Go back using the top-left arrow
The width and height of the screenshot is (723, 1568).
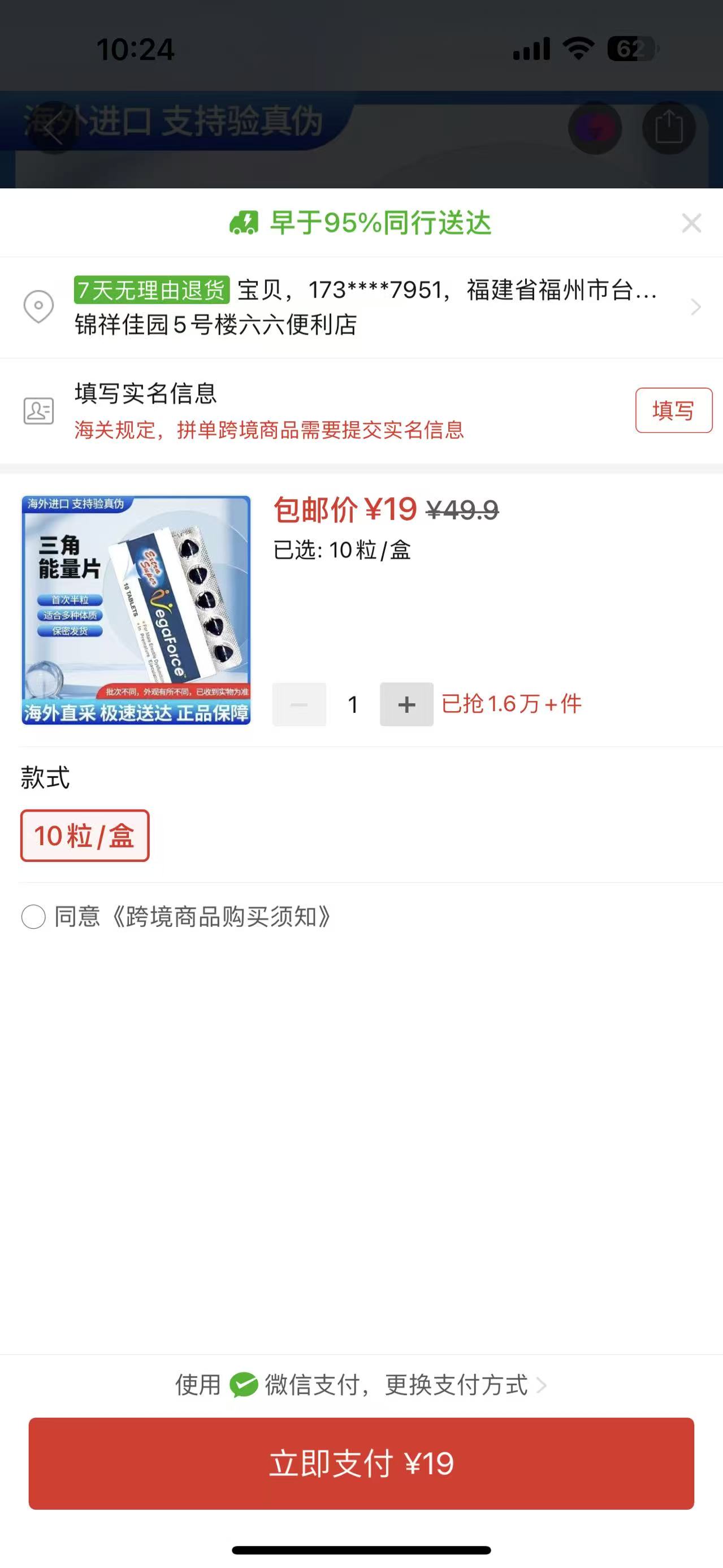click(x=54, y=127)
